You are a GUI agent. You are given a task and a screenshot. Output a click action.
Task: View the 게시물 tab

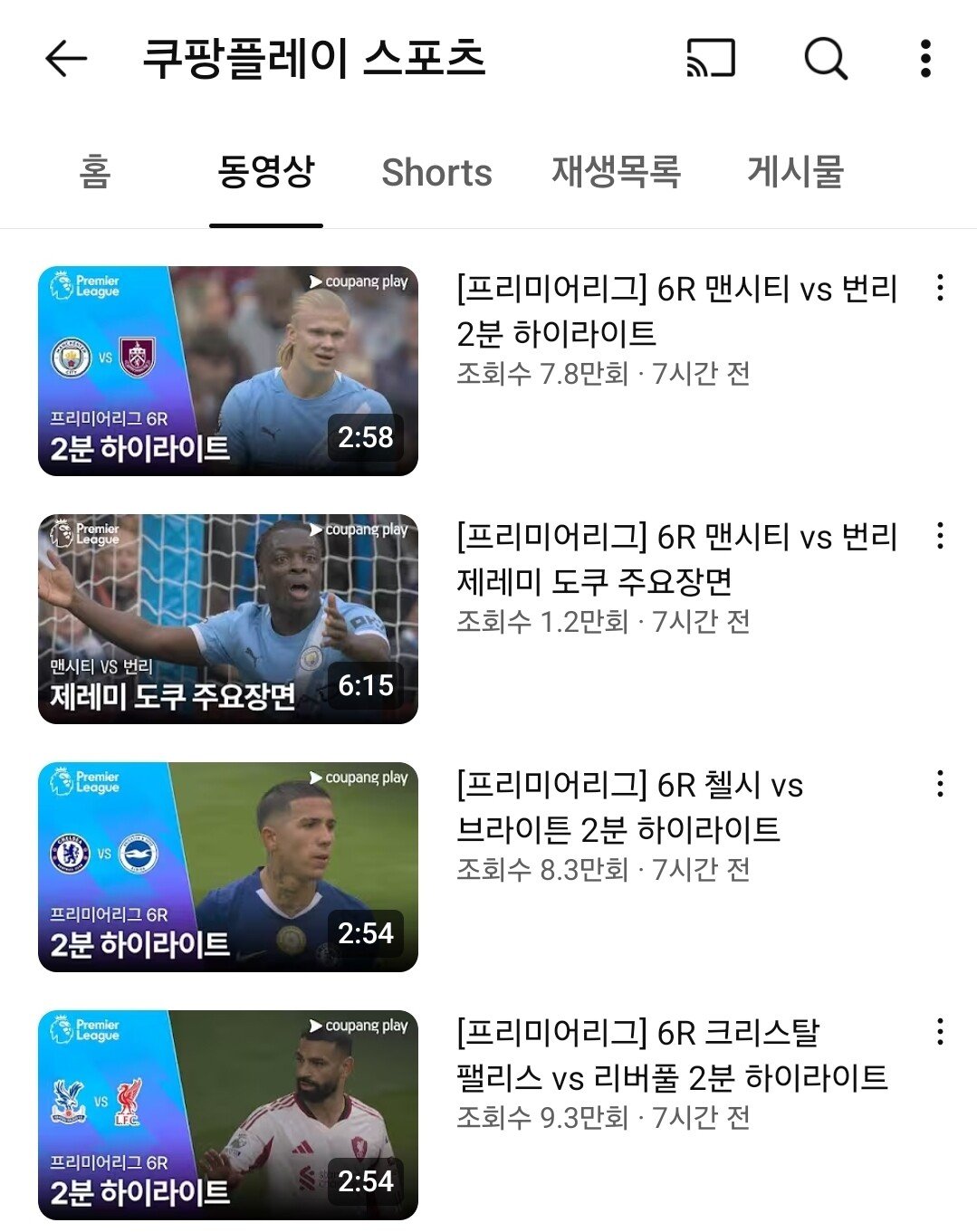[795, 172]
